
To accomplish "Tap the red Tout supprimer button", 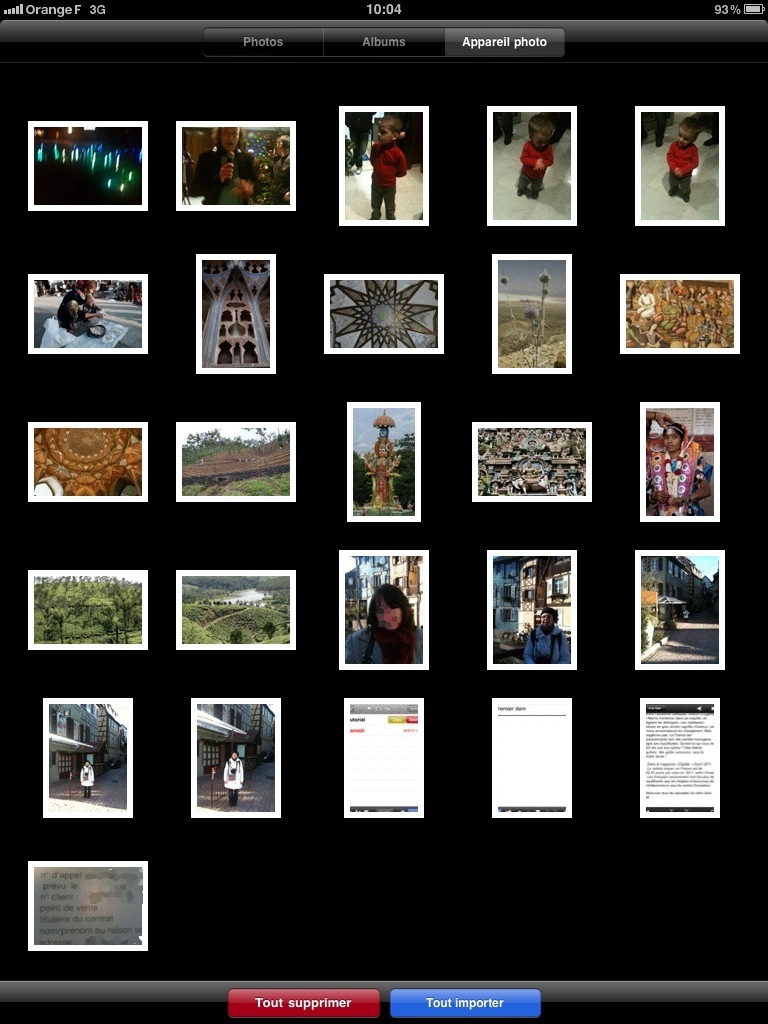I will coord(303,1002).
